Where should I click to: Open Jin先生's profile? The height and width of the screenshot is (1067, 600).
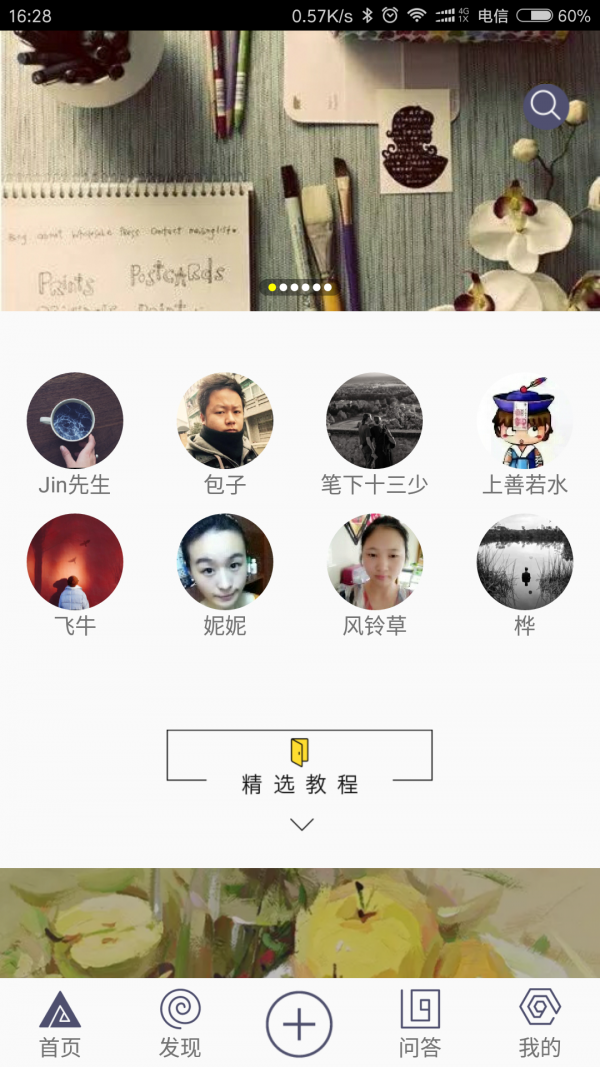(75, 421)
